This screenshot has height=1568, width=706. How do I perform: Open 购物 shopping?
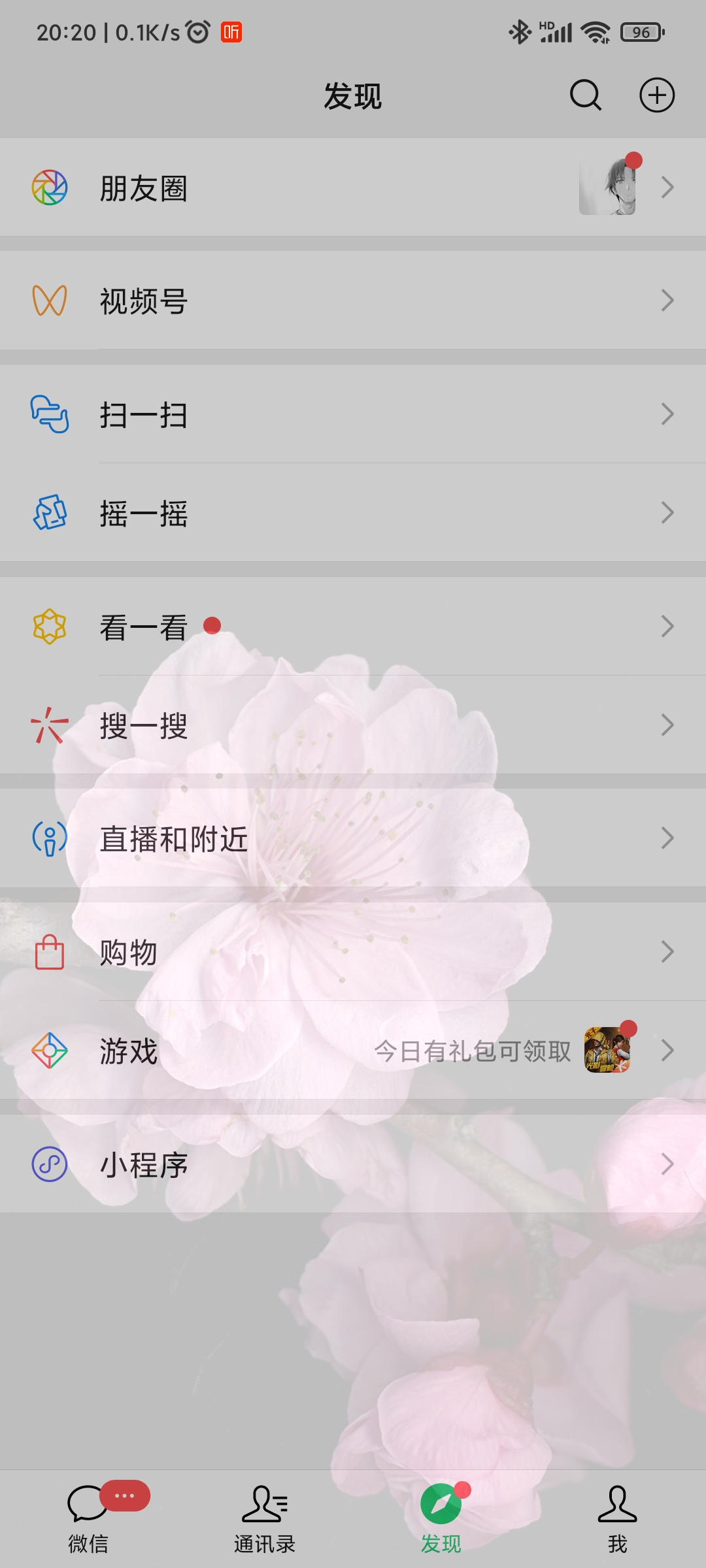pos(353,952)
